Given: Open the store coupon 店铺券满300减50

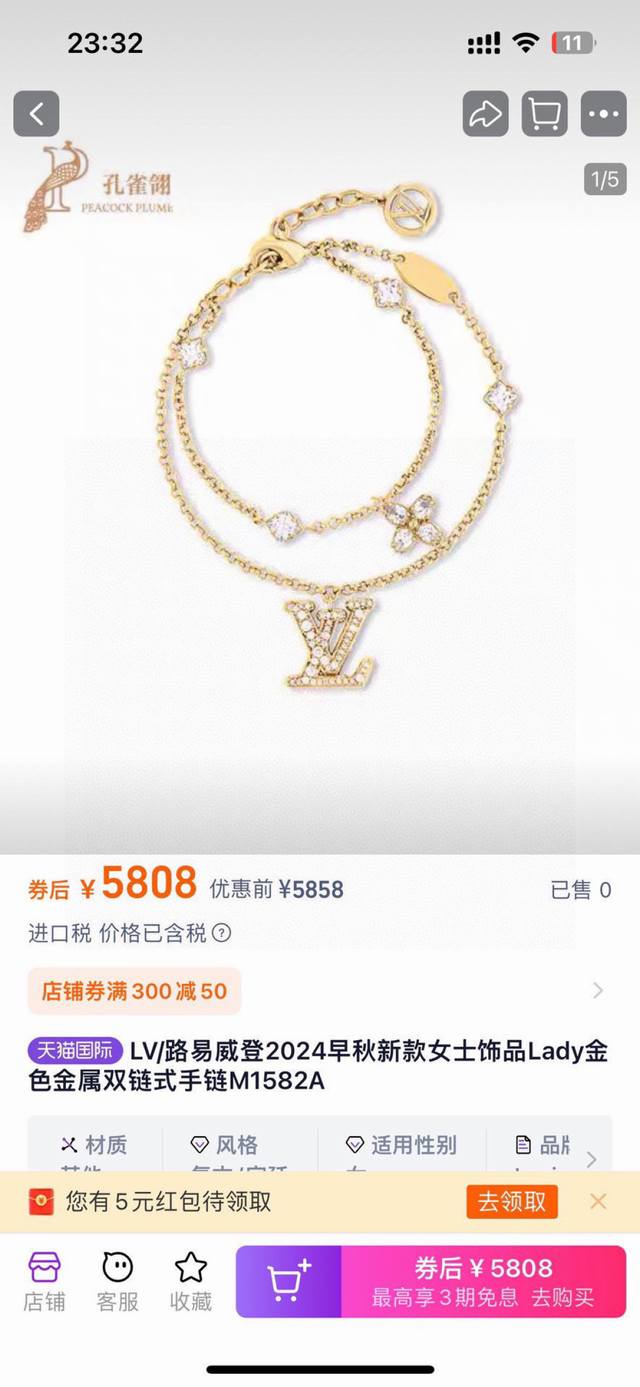Looking at the screenshot, I should (134, 991).
